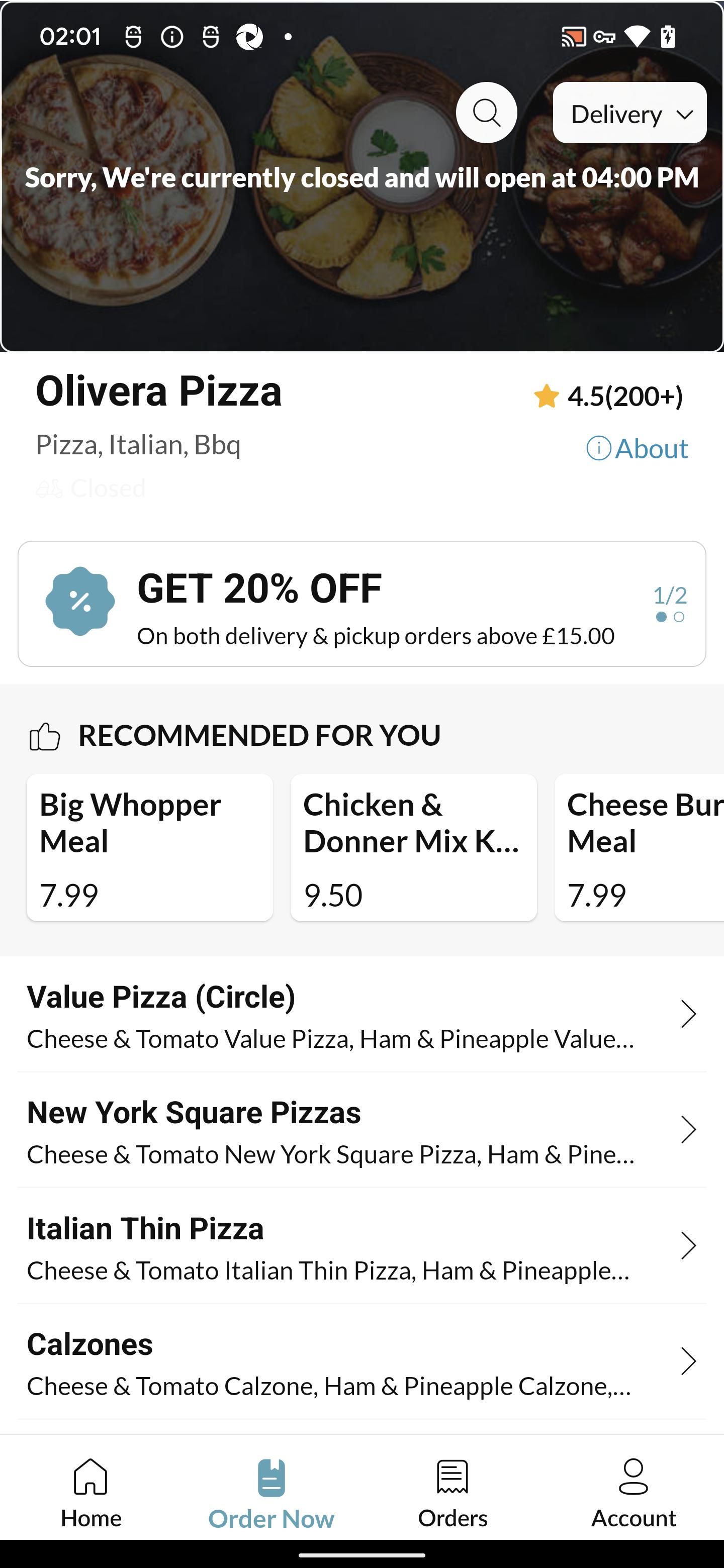Select the Big Whopper Meal card

pos(150,847)
